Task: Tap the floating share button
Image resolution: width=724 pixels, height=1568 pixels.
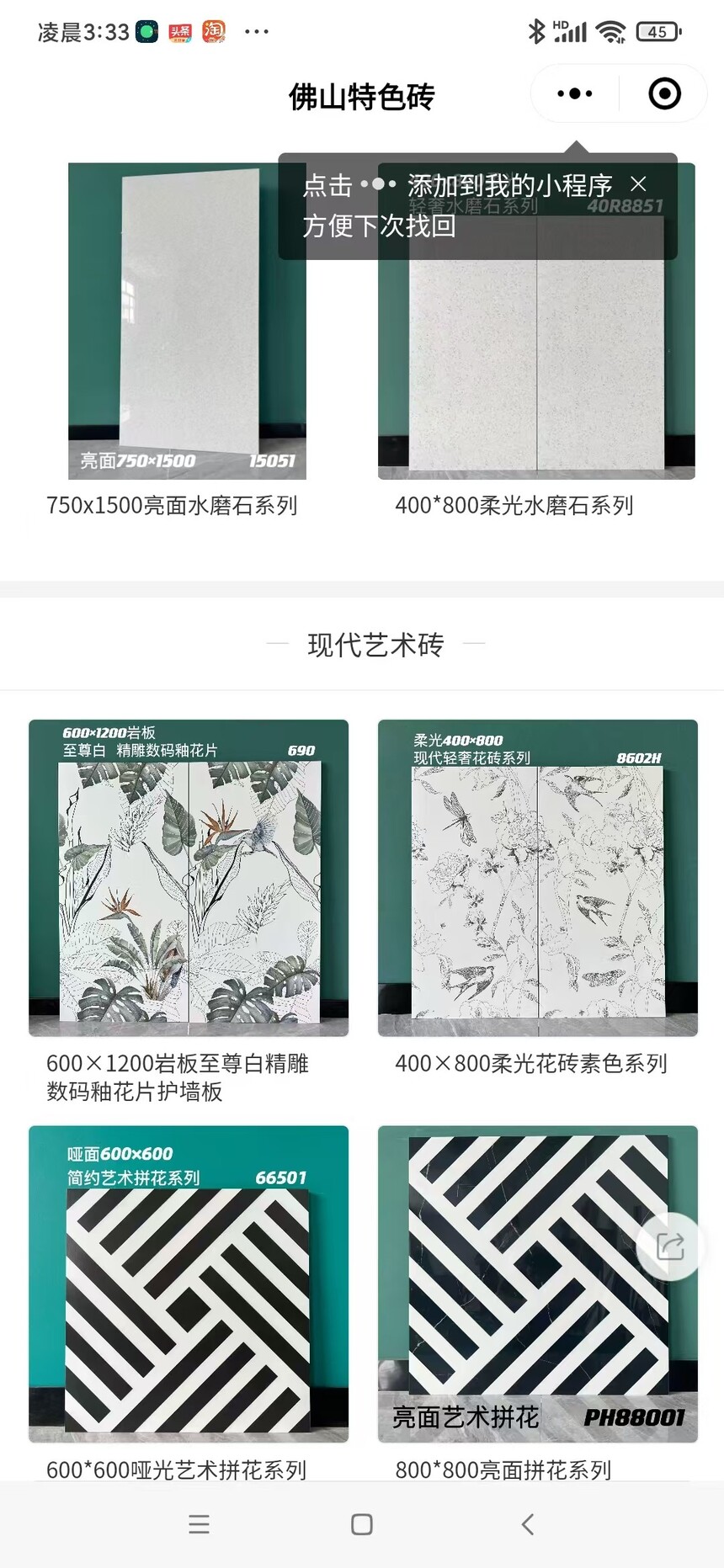Action: click(x=670, y=1246)
